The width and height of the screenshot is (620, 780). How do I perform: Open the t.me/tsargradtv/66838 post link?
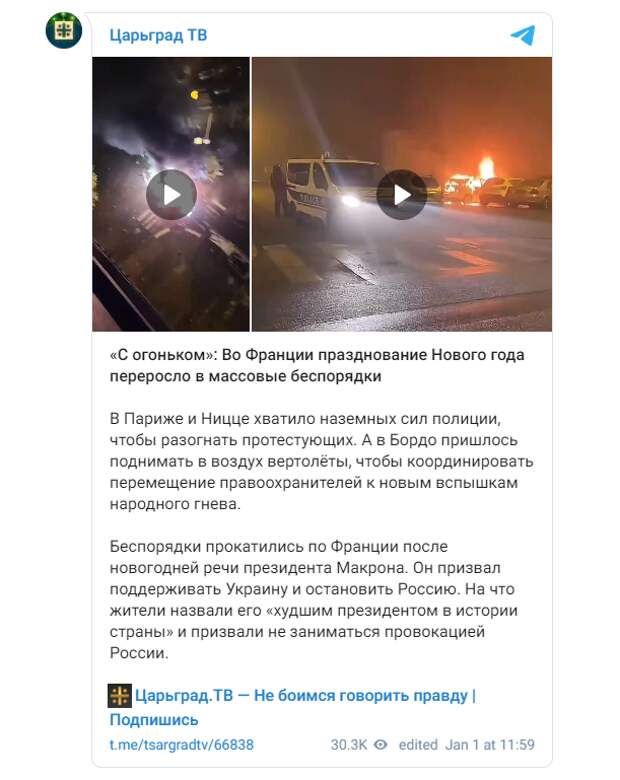181,745
